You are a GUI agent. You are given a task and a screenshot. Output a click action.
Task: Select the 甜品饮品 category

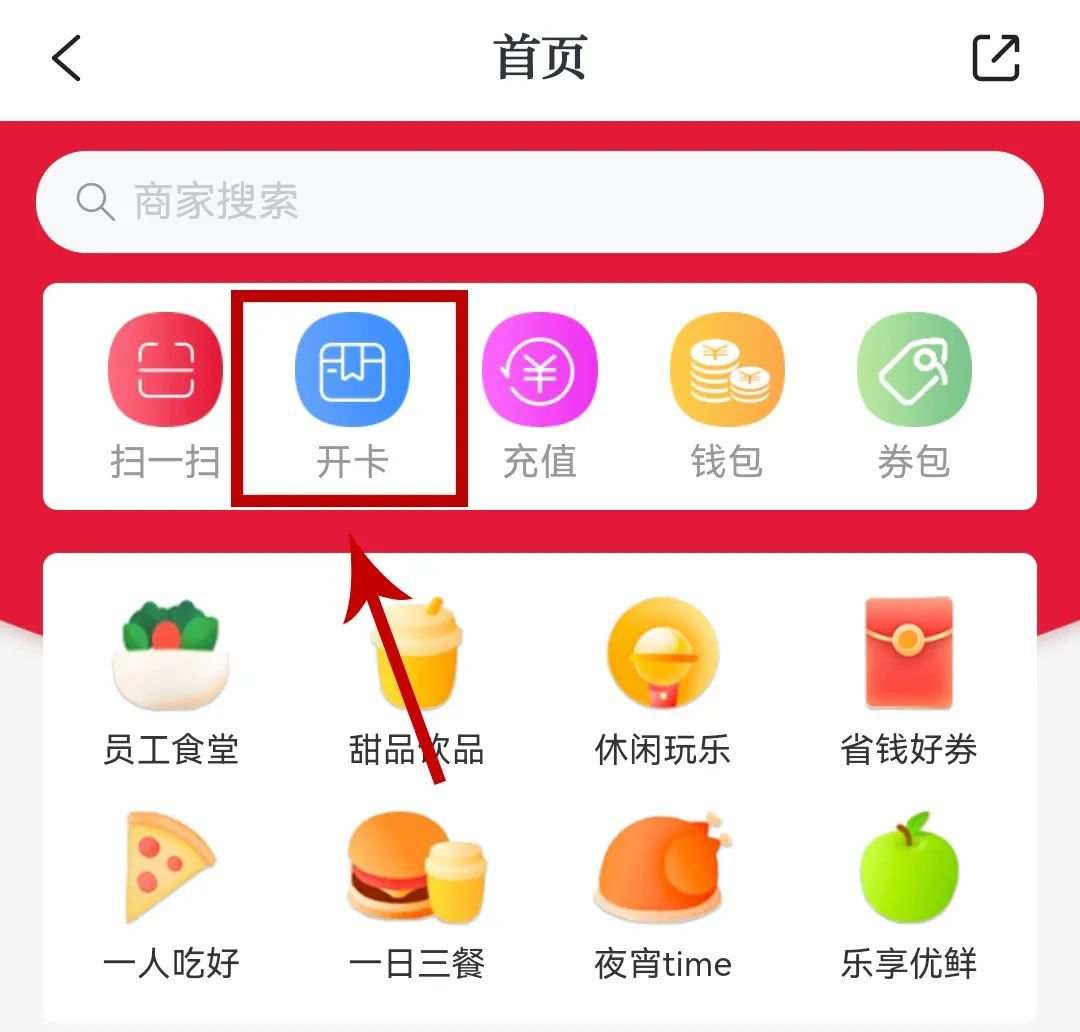[417, 682]
